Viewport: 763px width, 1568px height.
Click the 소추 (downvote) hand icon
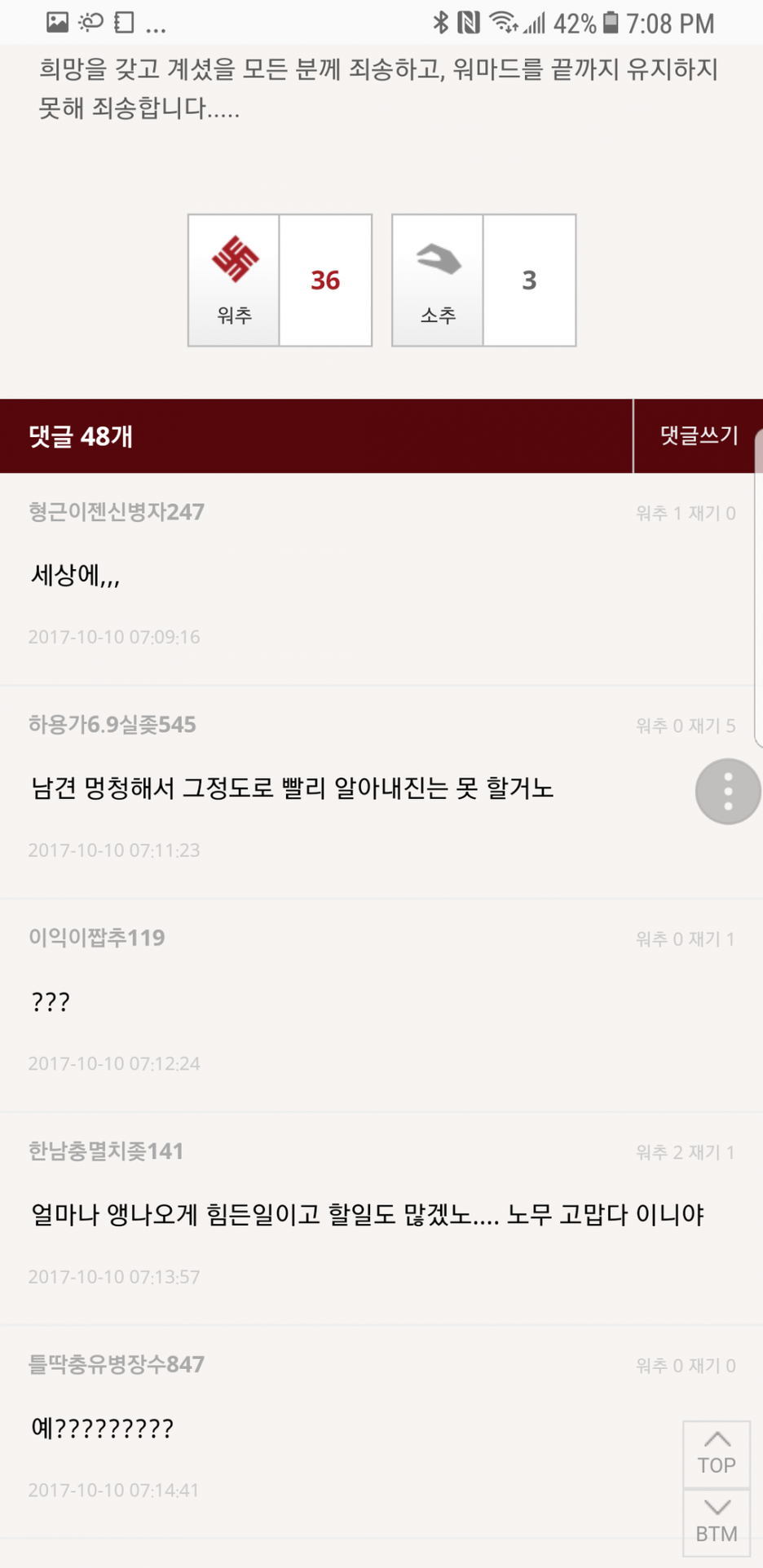tap(438, 261)
